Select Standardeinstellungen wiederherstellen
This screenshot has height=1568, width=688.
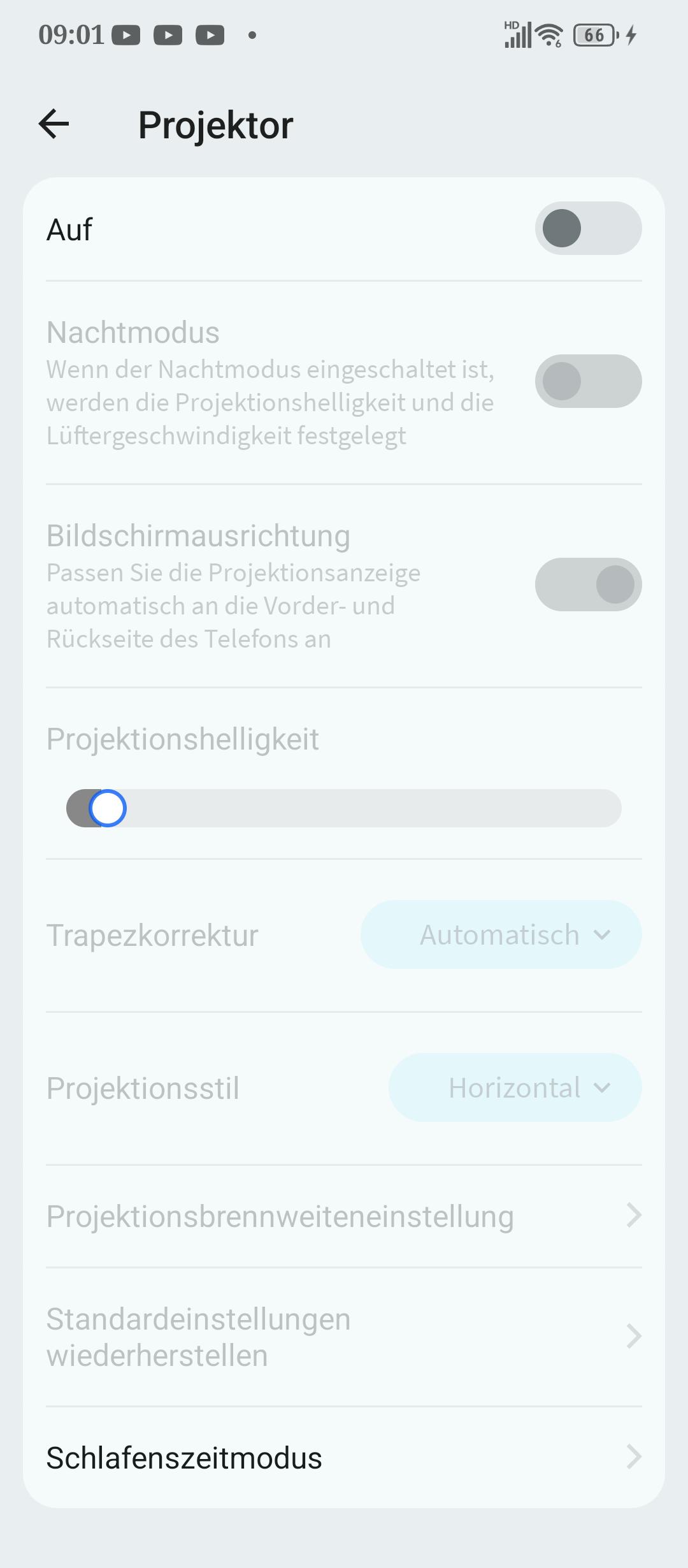tap(344, 1337)
